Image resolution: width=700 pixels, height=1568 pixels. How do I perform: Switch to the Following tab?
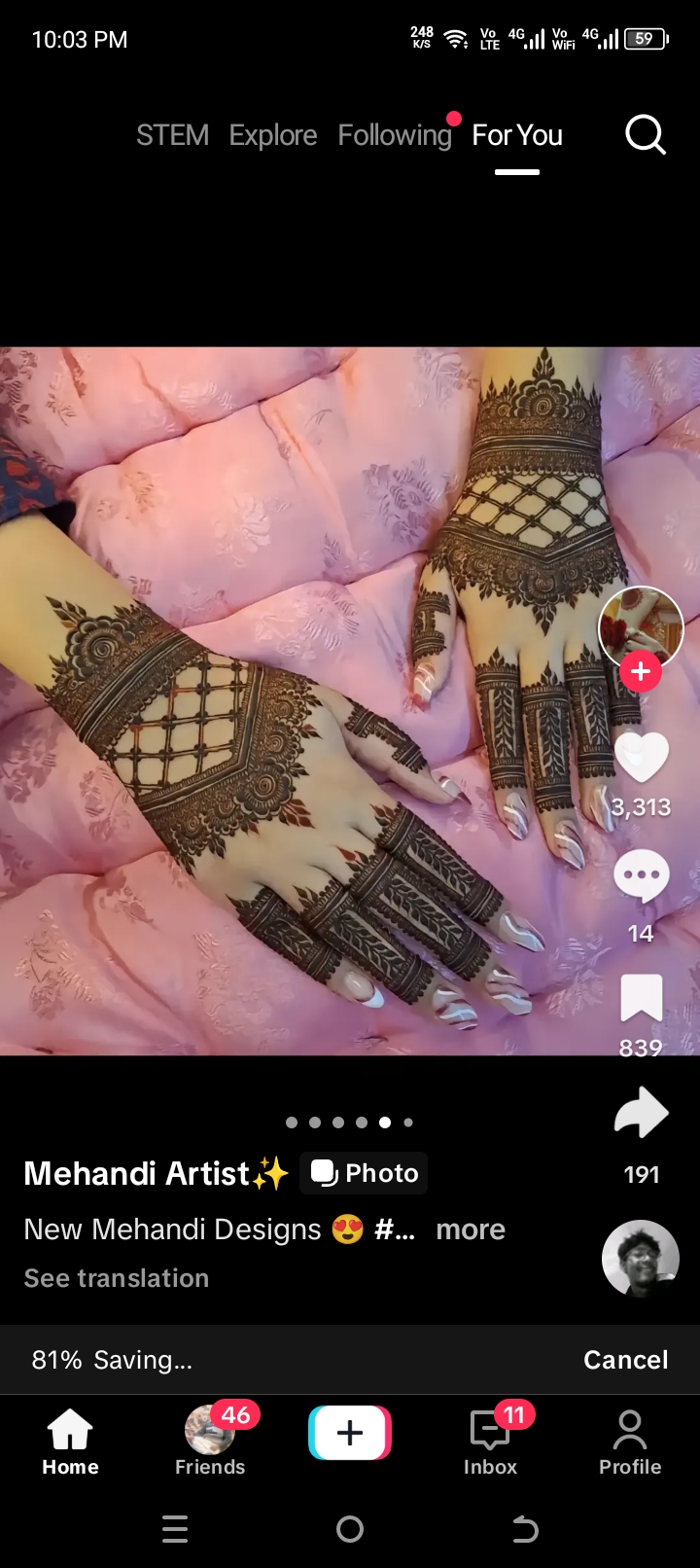pyautogui.click(x=395, y=135)
